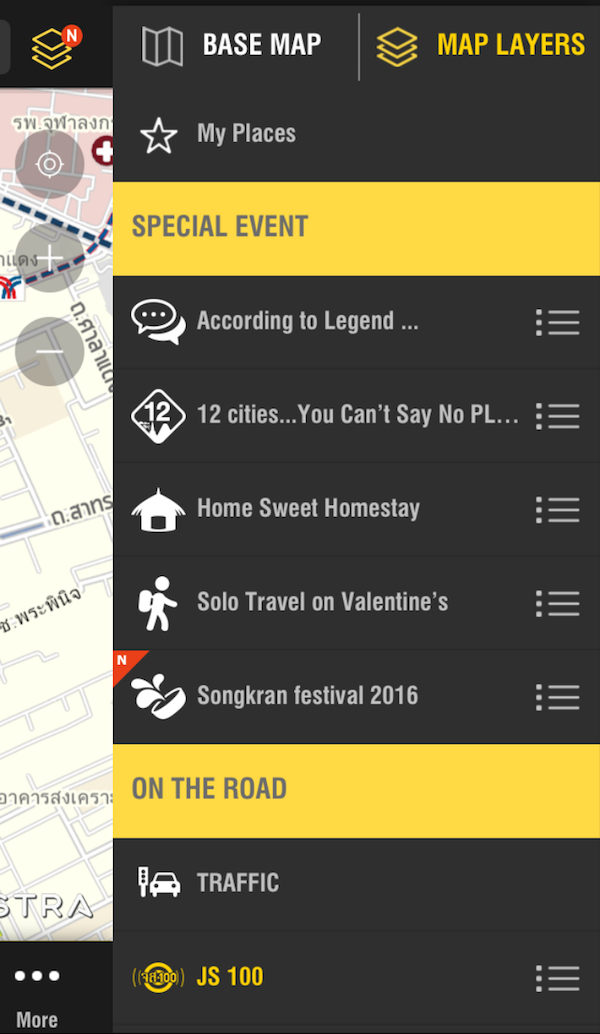Tap the layers icon with the N badge
The image size is (600, 1034).
(x=53, y=47)
